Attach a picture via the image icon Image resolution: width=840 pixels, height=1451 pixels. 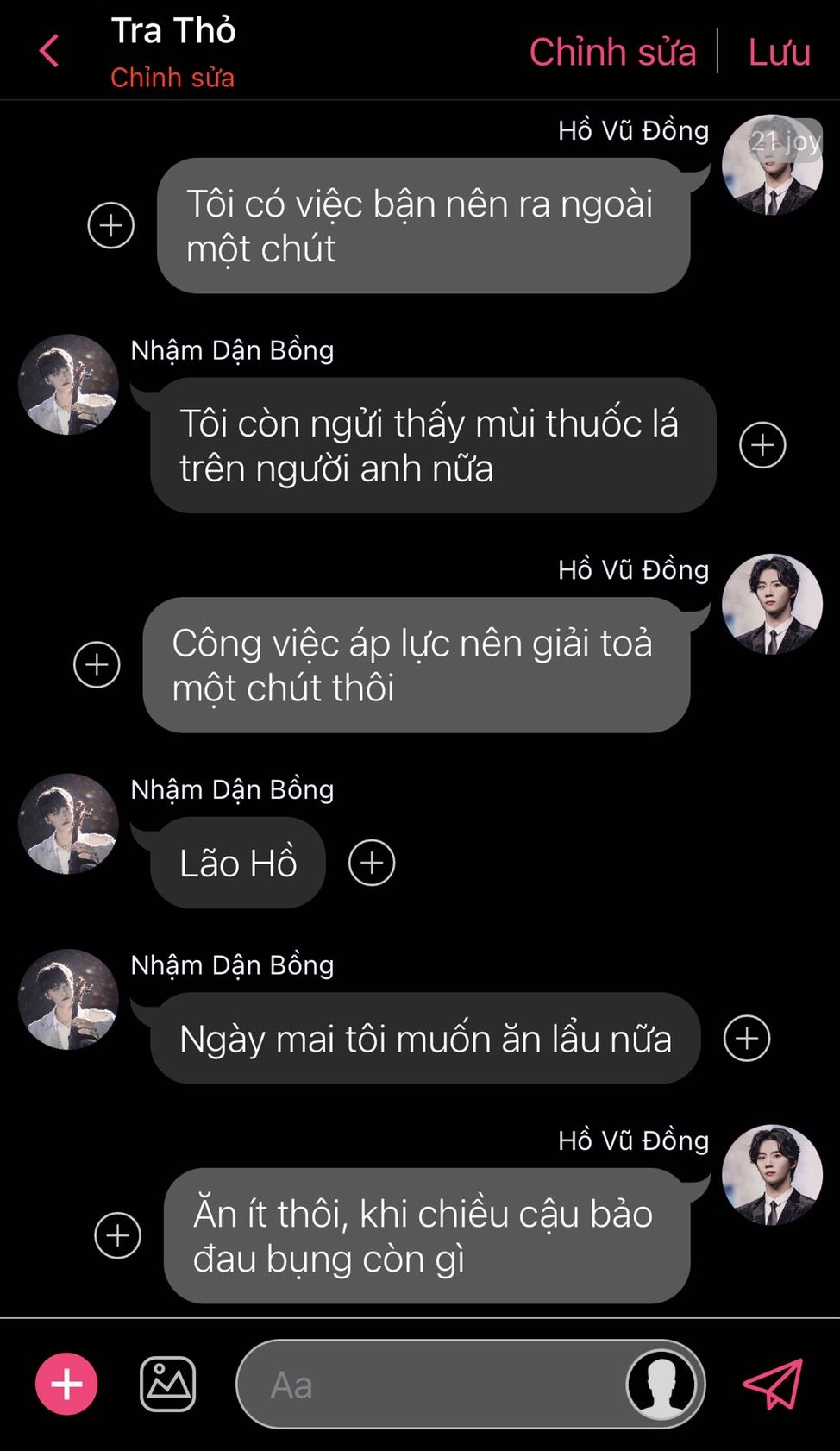[x=167, y=1384]
